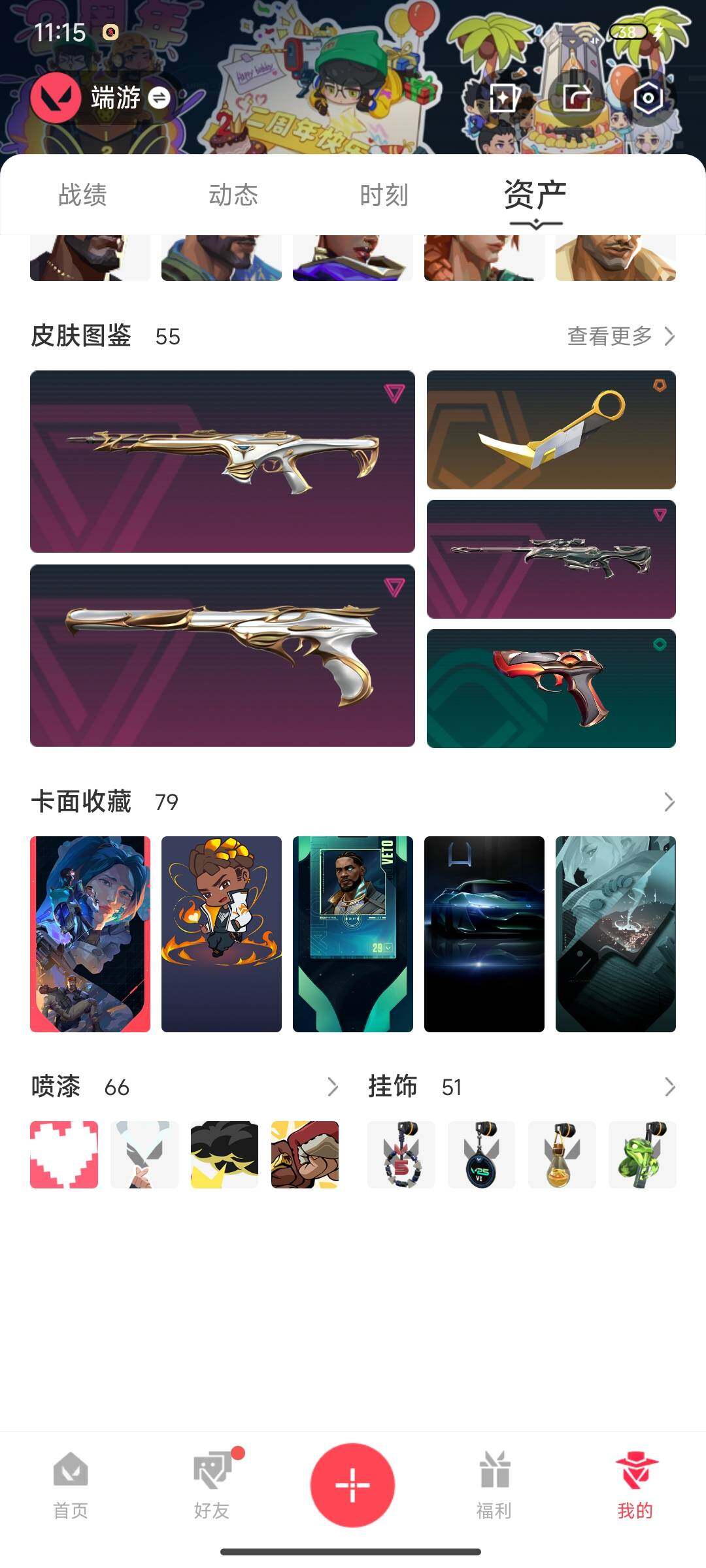Open the sports car player card
This screenshot has height=1568, width=706.
pyautogui.click(x=484, y=934)
